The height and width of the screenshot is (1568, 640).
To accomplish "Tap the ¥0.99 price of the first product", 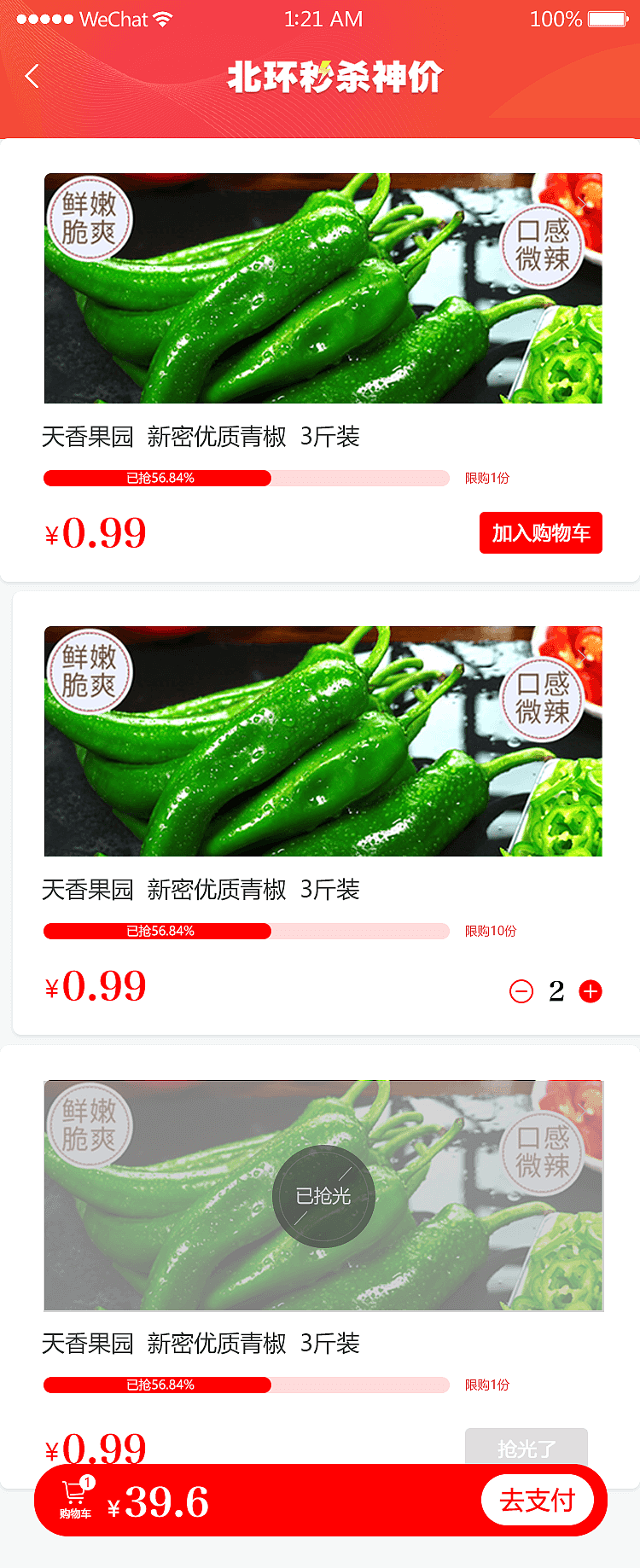I will tap(96, 532).
